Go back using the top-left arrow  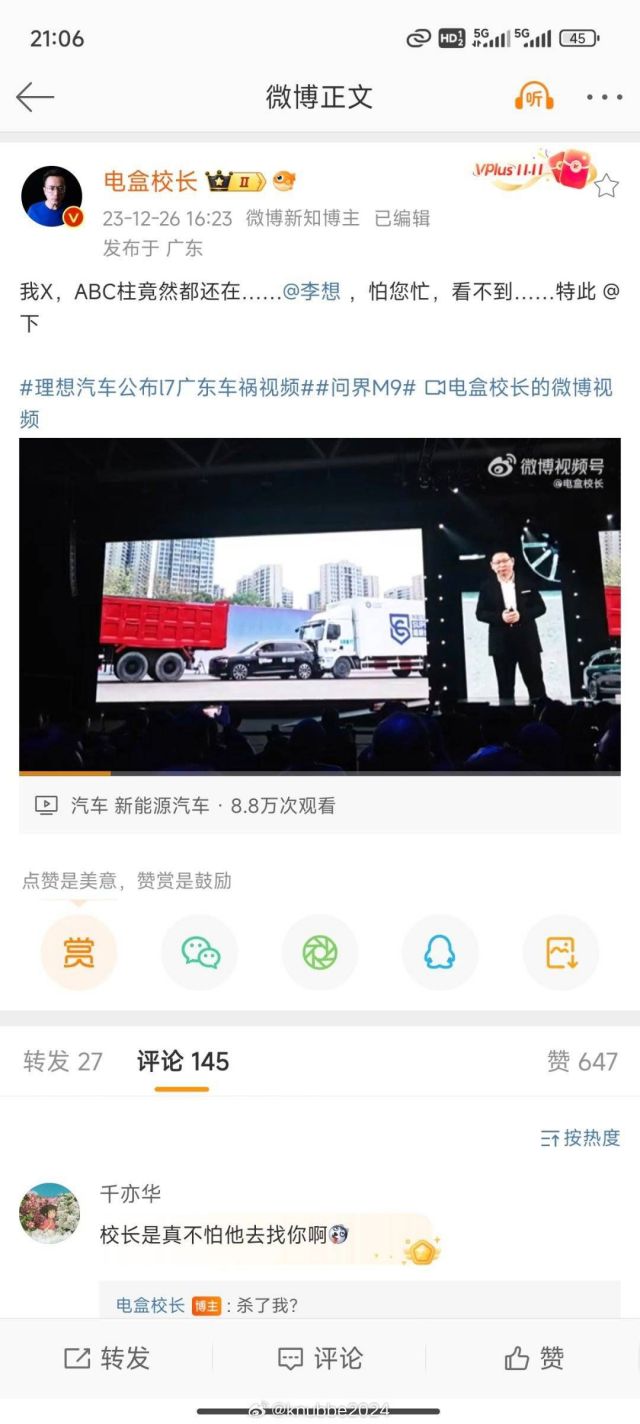click(x=35, y=97)
